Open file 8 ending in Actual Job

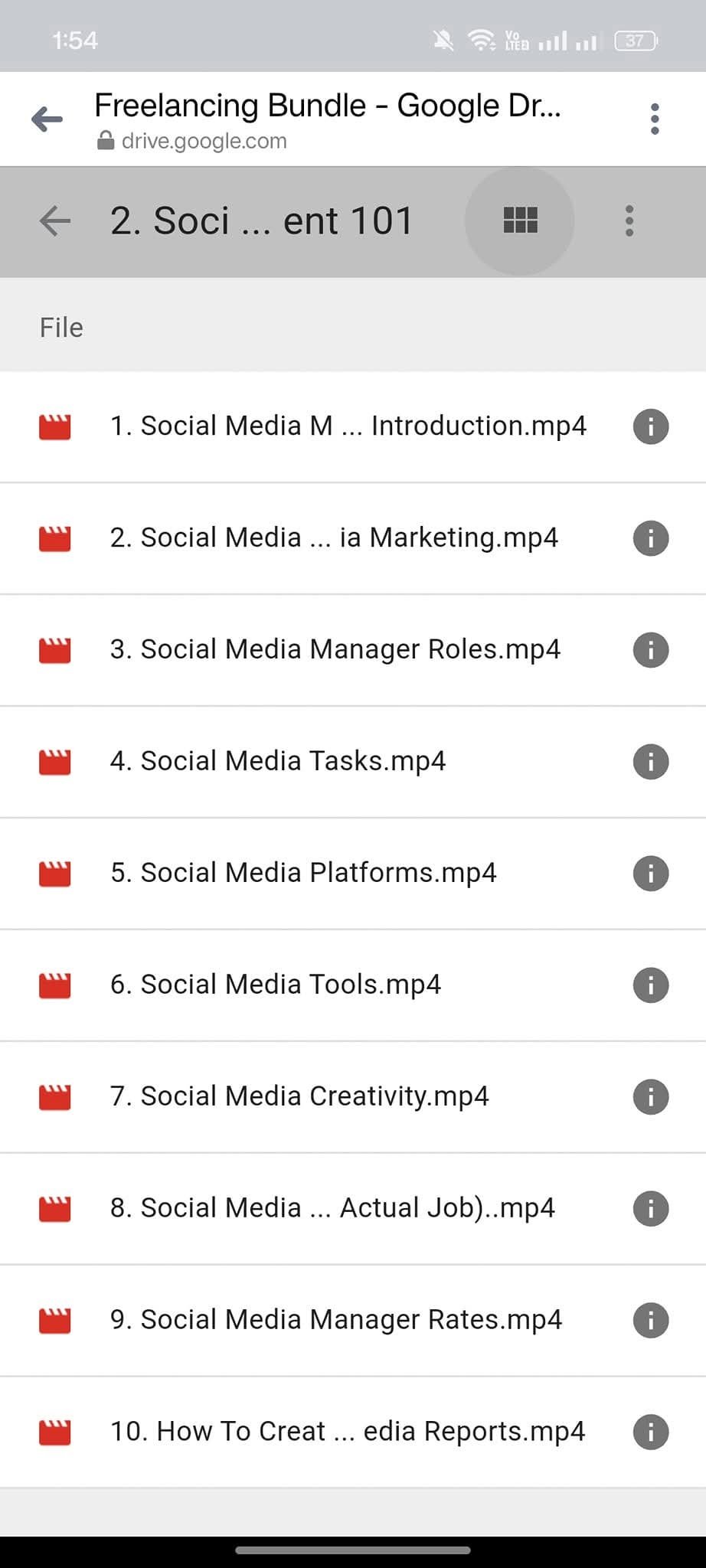click(x=332, y=1209)
